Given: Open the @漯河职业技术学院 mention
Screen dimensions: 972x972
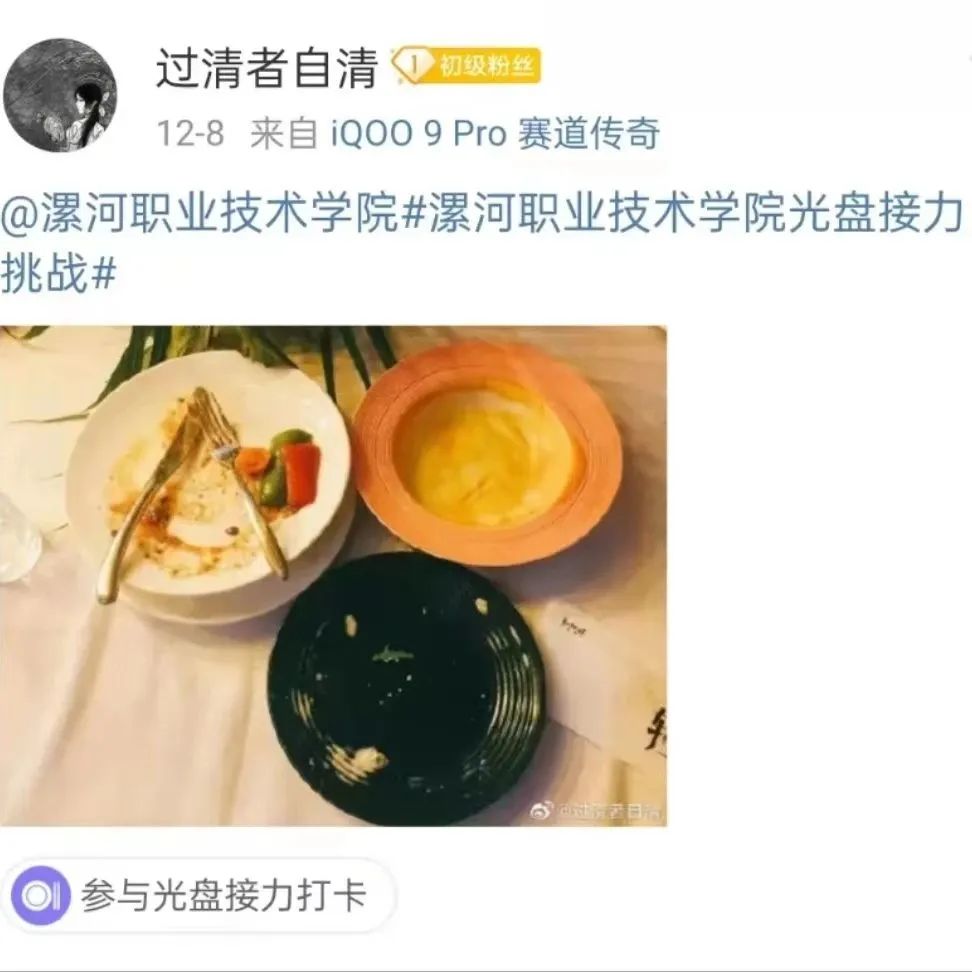Looking at the screenshot, I should click(x=200, y=212).
